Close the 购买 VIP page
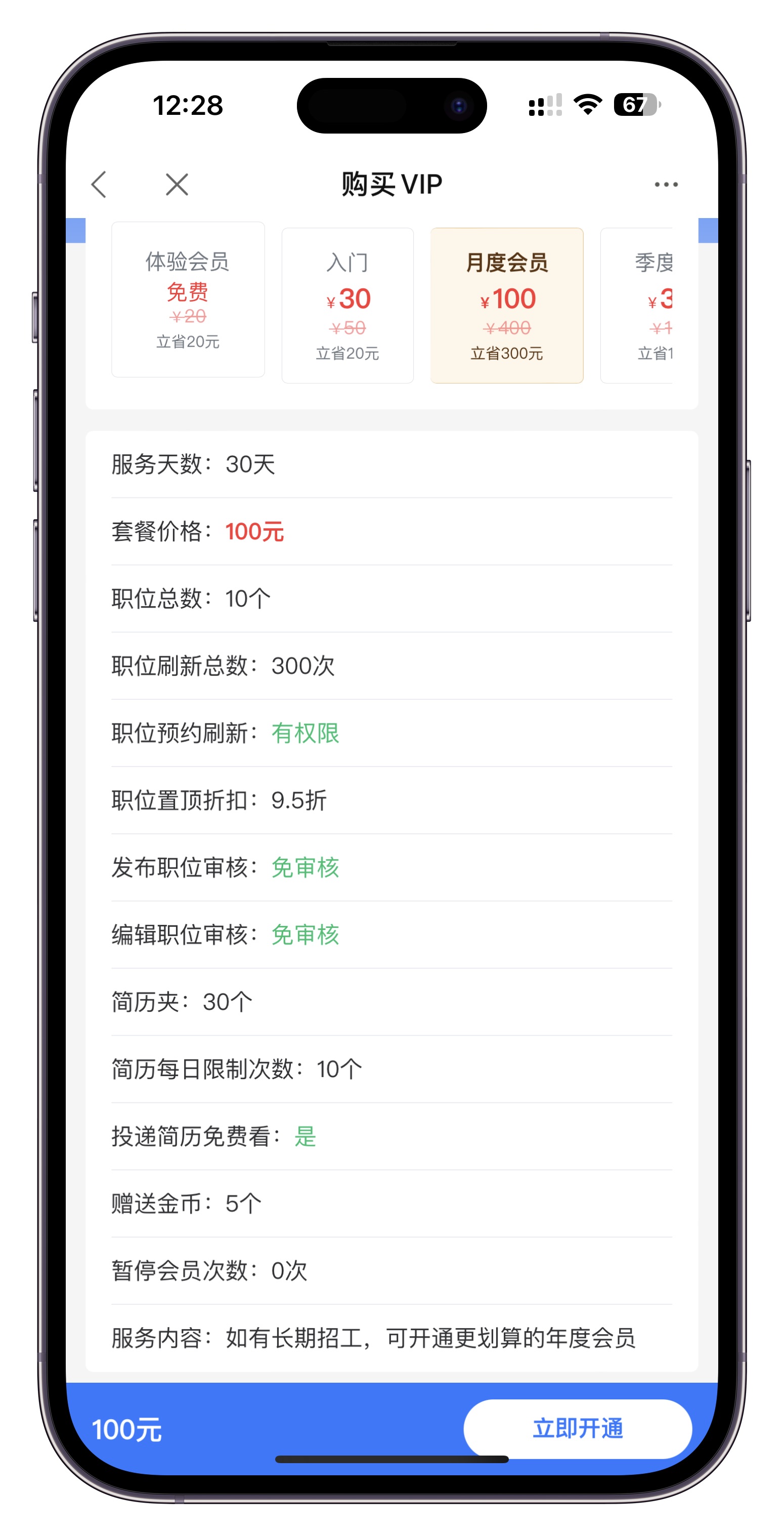 pyautogui.click(x=177, y=184)
